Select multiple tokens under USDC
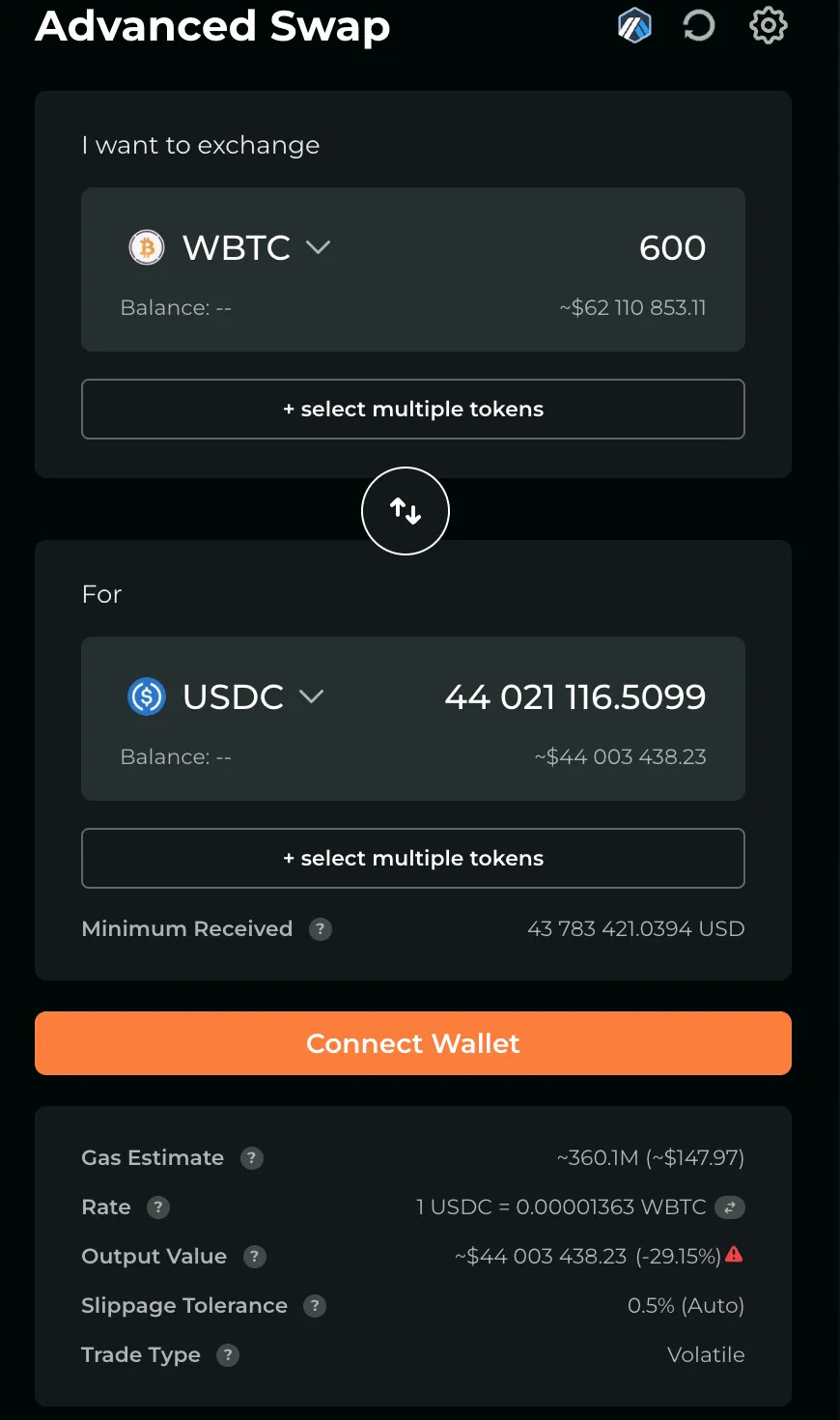The image size is (840, 1420). 413,859
